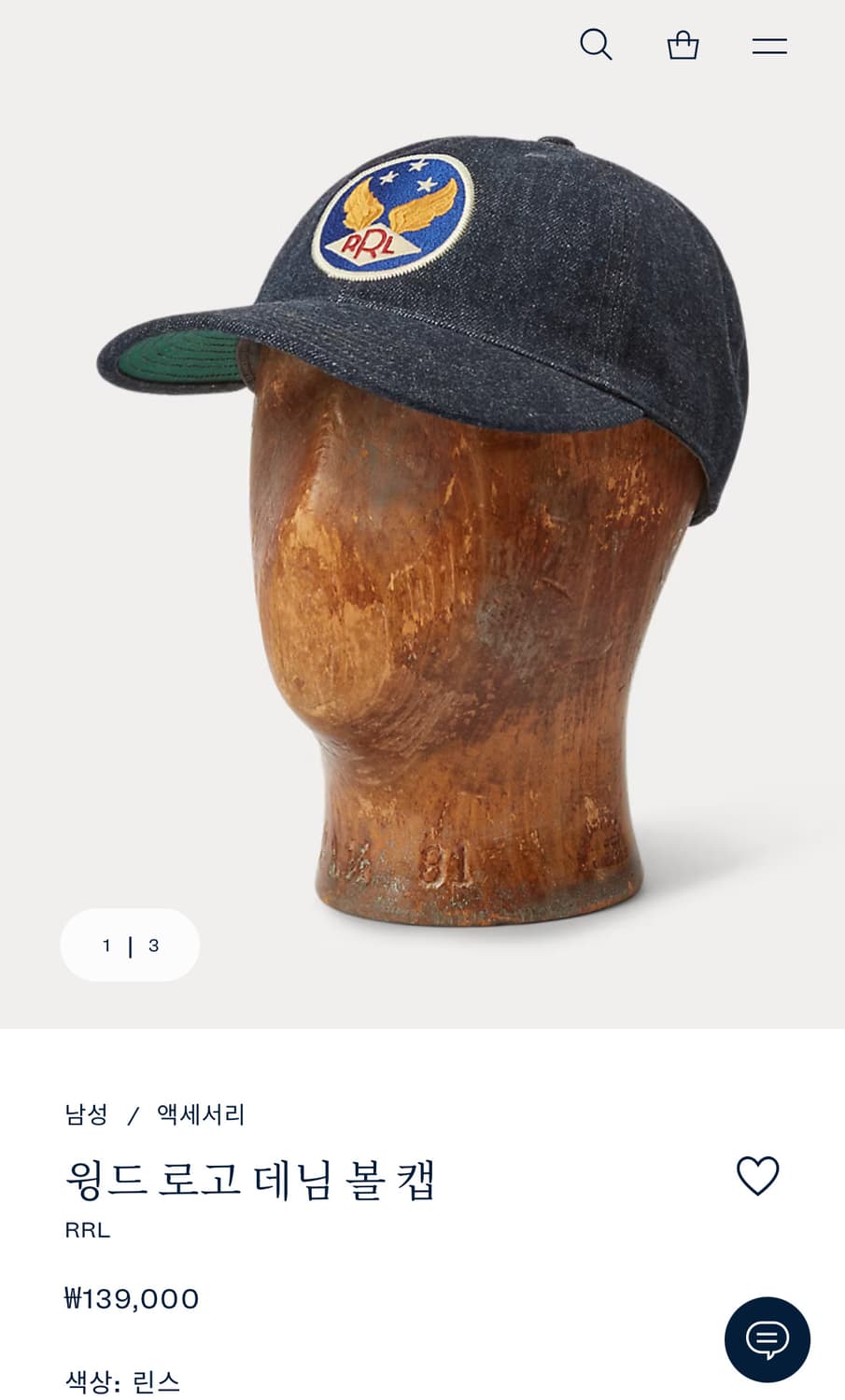The image size is (845, 1400).
Task: Click the RRL brand name link
Action: pos(85,1229)
